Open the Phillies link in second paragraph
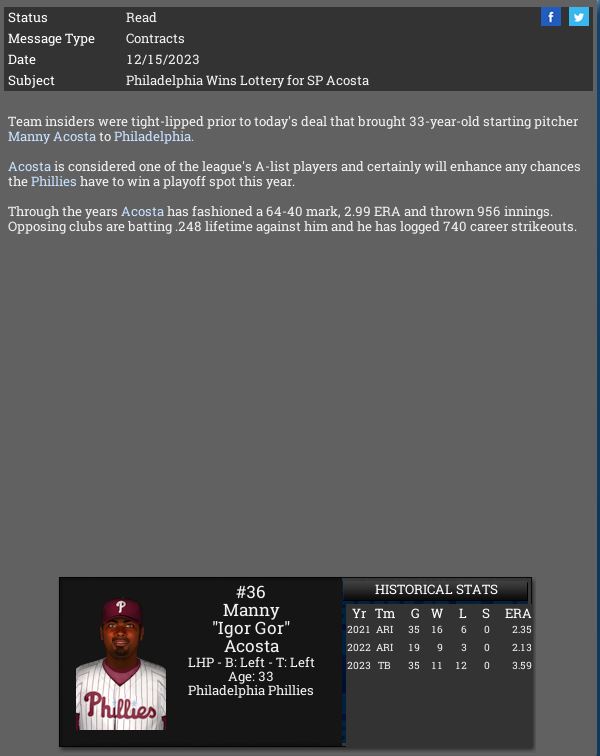The width and height of the screenshot is (600, 756). [53, 181]
